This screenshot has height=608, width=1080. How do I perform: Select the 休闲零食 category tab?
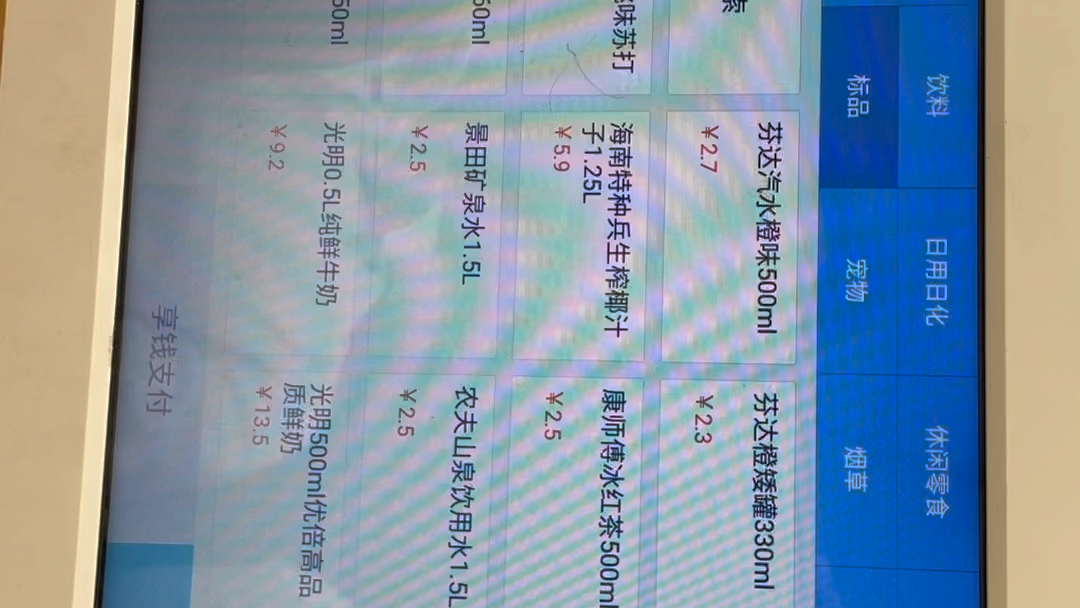pos(937,472)
